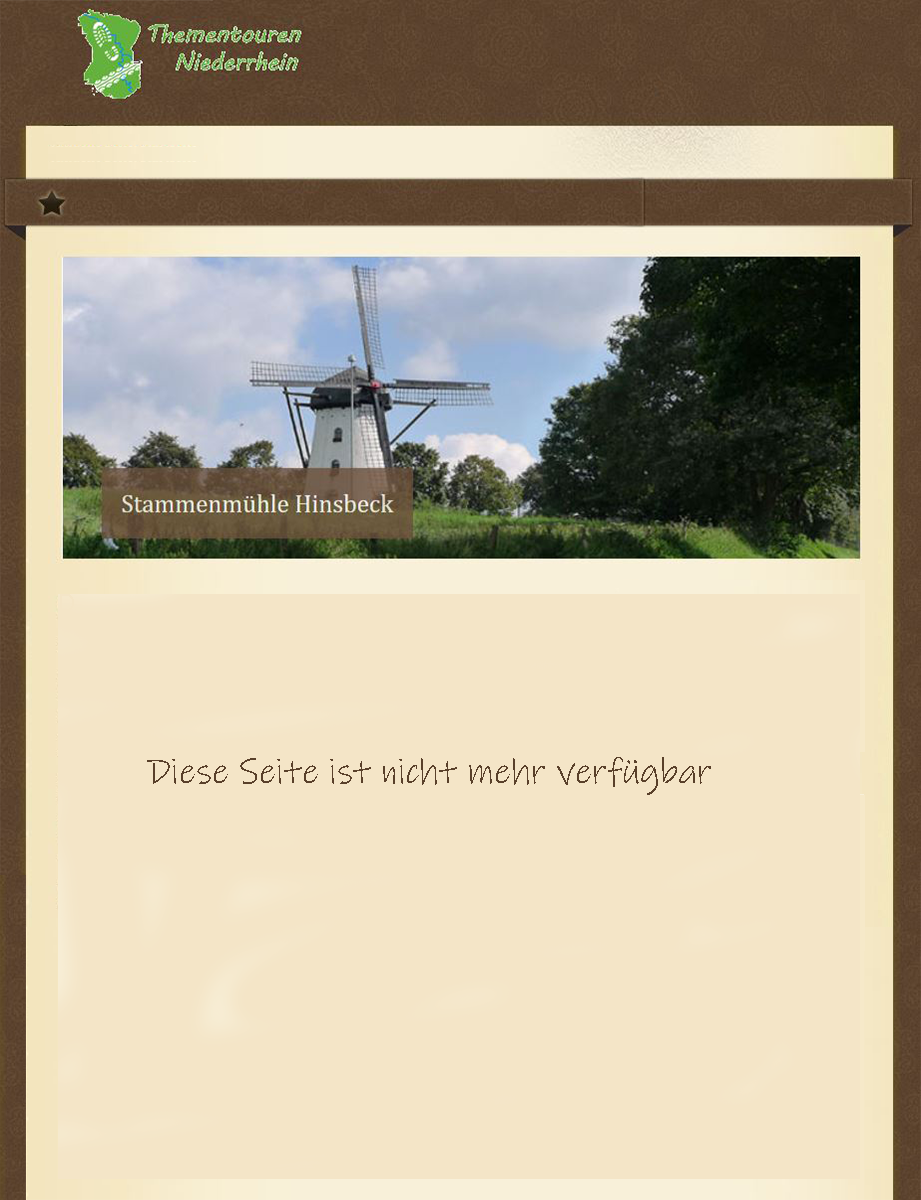Tap the star icon in the navigation bar
Viewport: 921px width, 1200px height.
tap(52, 204)
